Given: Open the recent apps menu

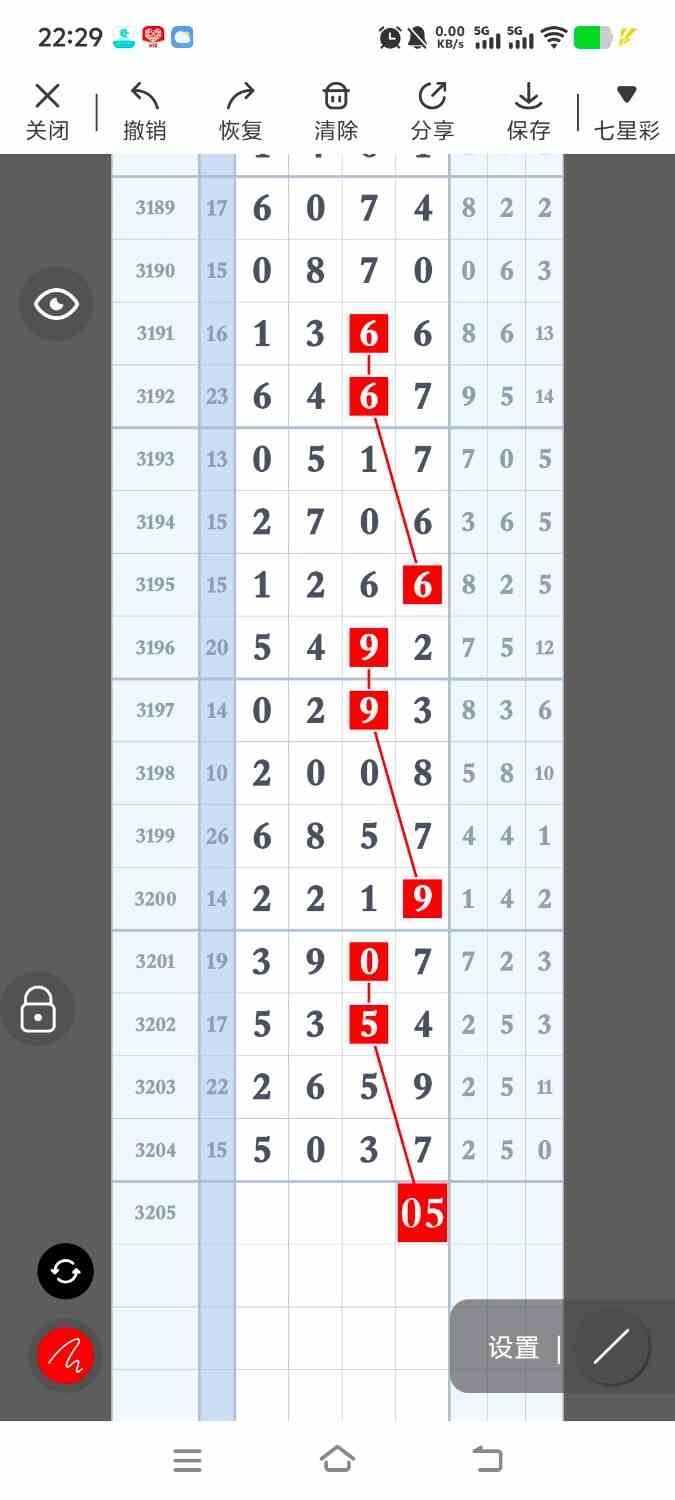Looking at the screenshot, I should [187, 1461].
